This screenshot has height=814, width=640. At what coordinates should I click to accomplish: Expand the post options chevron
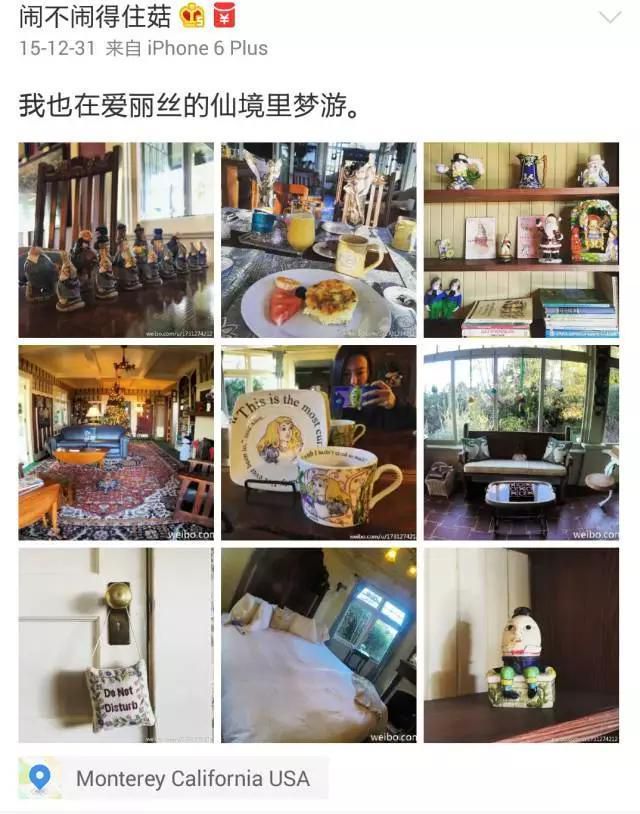point(609,18)
